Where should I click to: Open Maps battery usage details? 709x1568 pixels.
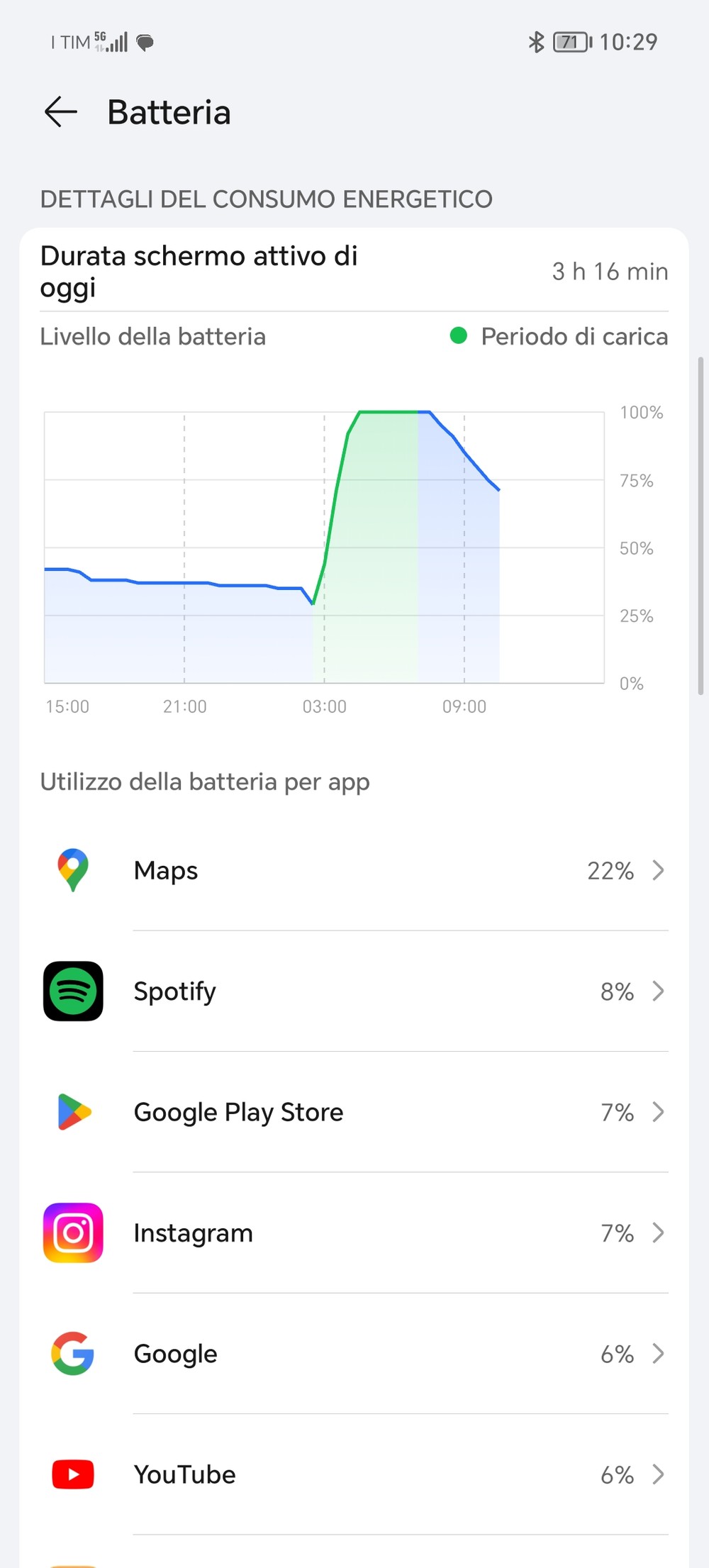pyautogui.click(x=354, y=870)
